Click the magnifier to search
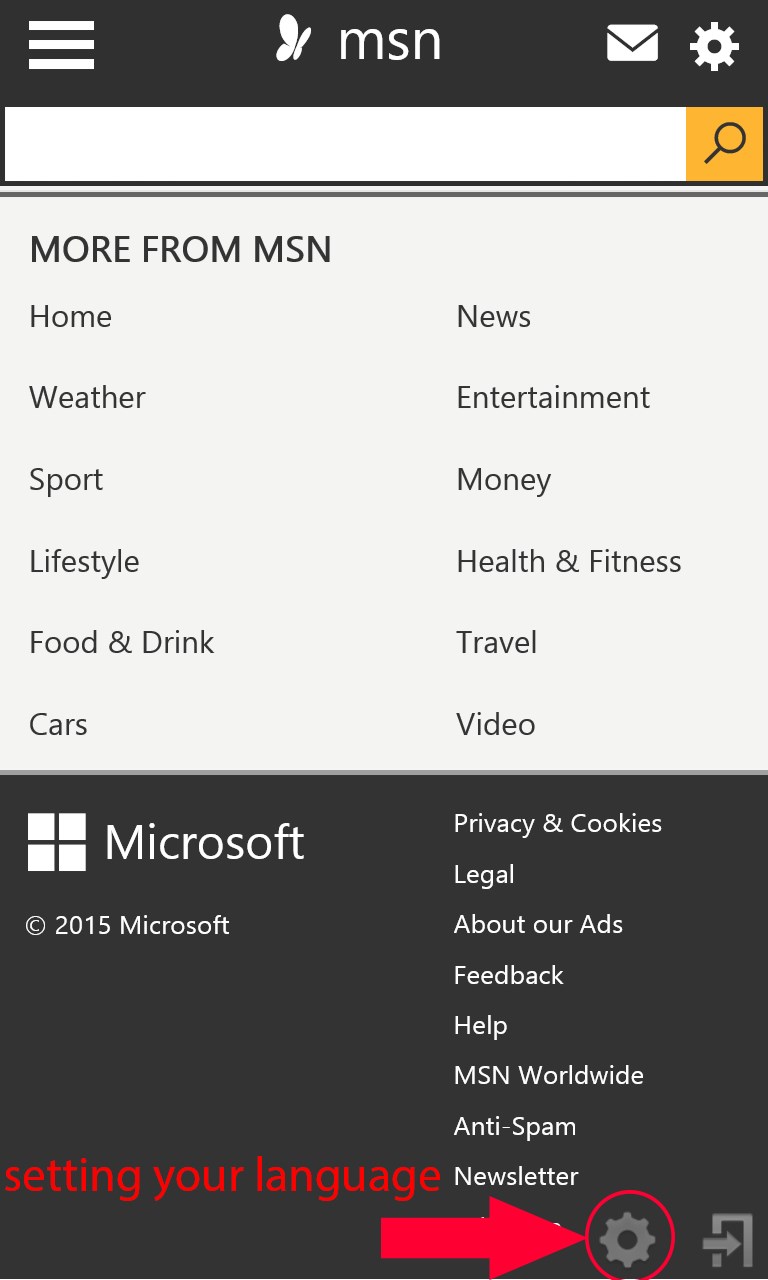768x1280 pixels. (x=724, y=143)
